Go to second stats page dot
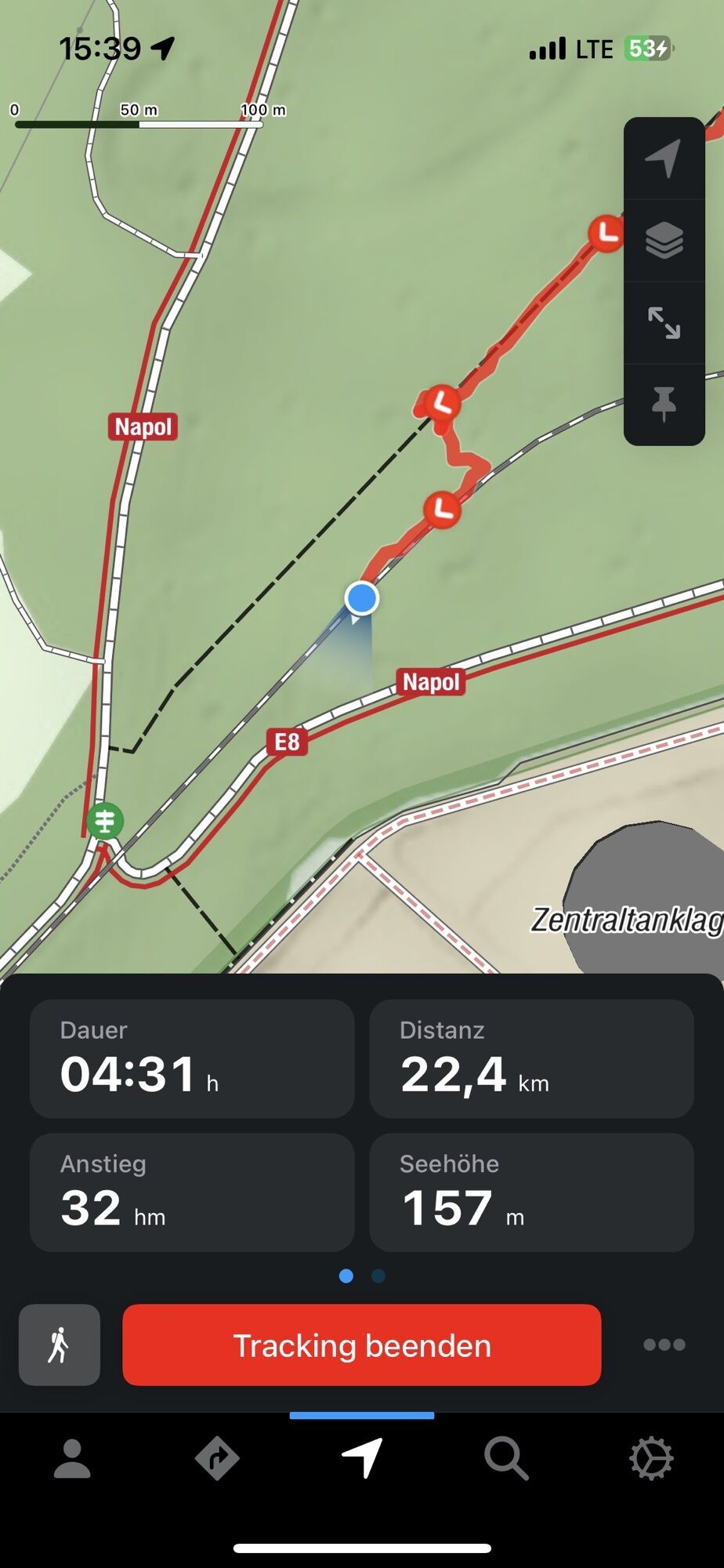This screenshot has width=724, height=1568. point(378,1276)
